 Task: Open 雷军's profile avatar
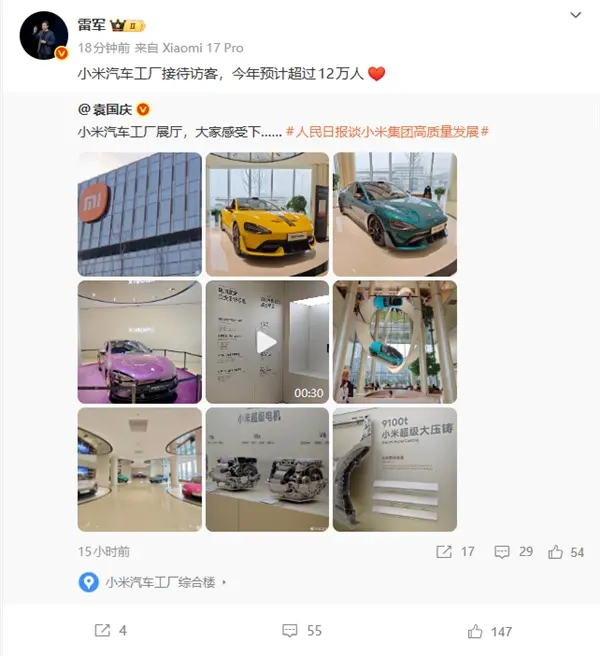coord(40,36)
